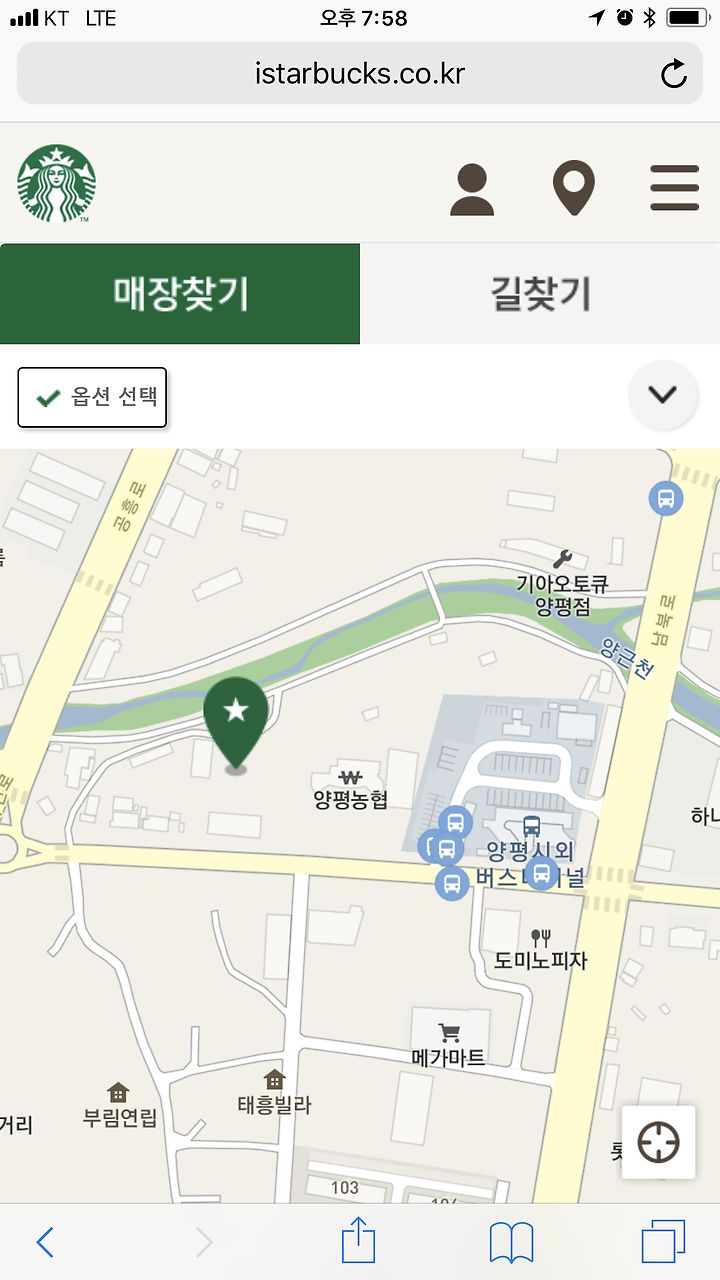Share this page from the Safari toolbar
The width and height of the screenshot is (720, 1280).
click(x=358, y=1240)
